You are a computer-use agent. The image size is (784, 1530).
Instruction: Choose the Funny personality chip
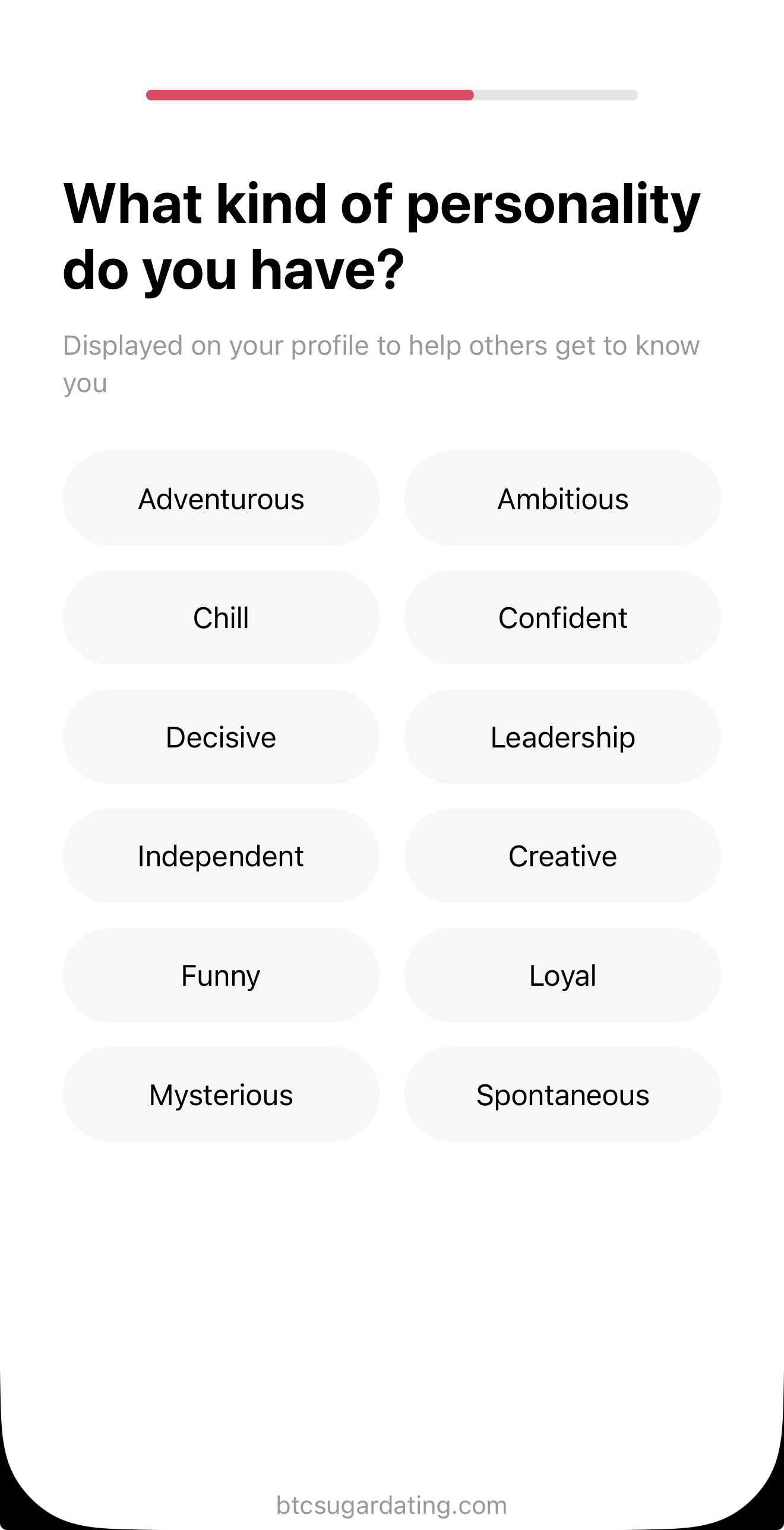click(x=221, y=975)
